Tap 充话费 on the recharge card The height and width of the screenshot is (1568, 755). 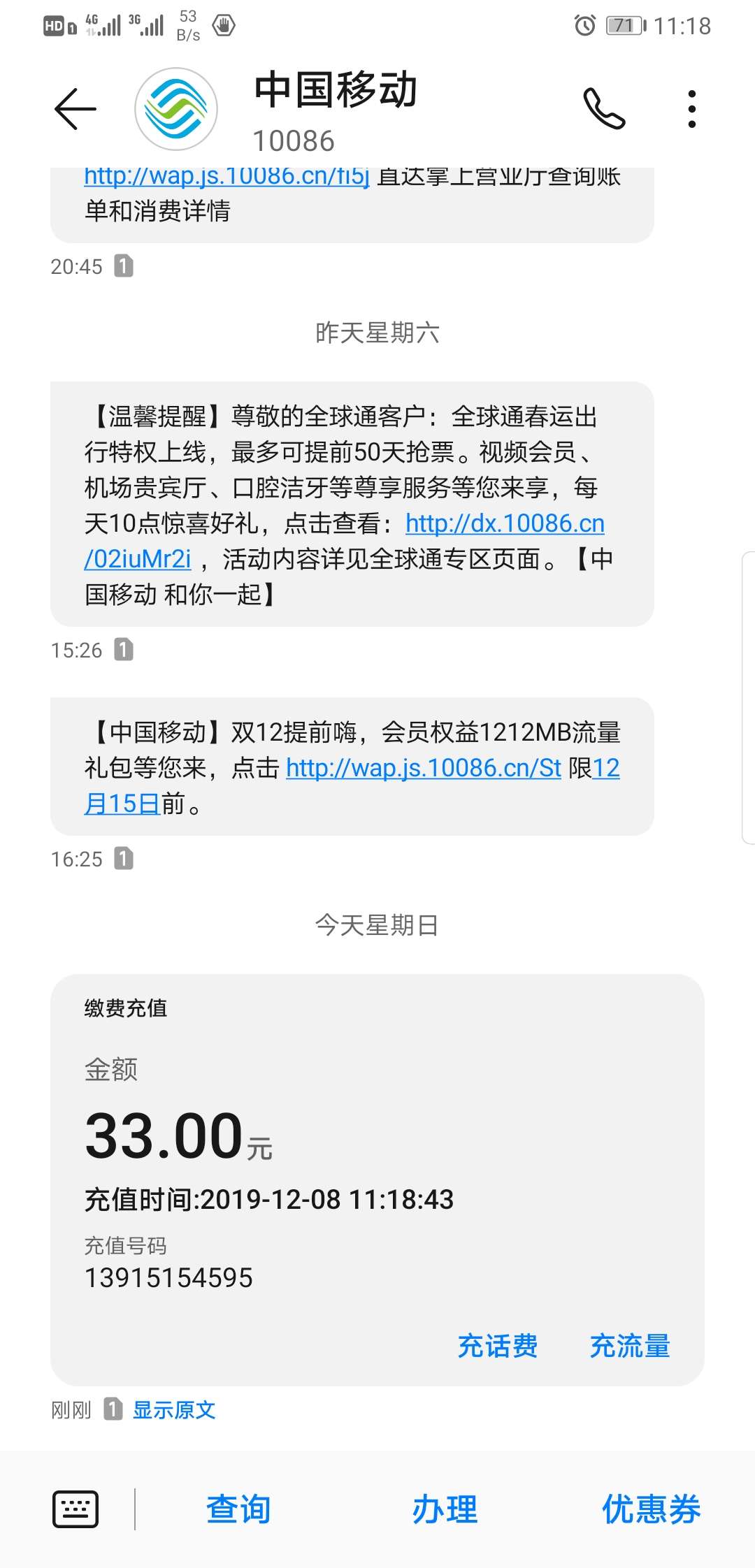click(498, 1346)
